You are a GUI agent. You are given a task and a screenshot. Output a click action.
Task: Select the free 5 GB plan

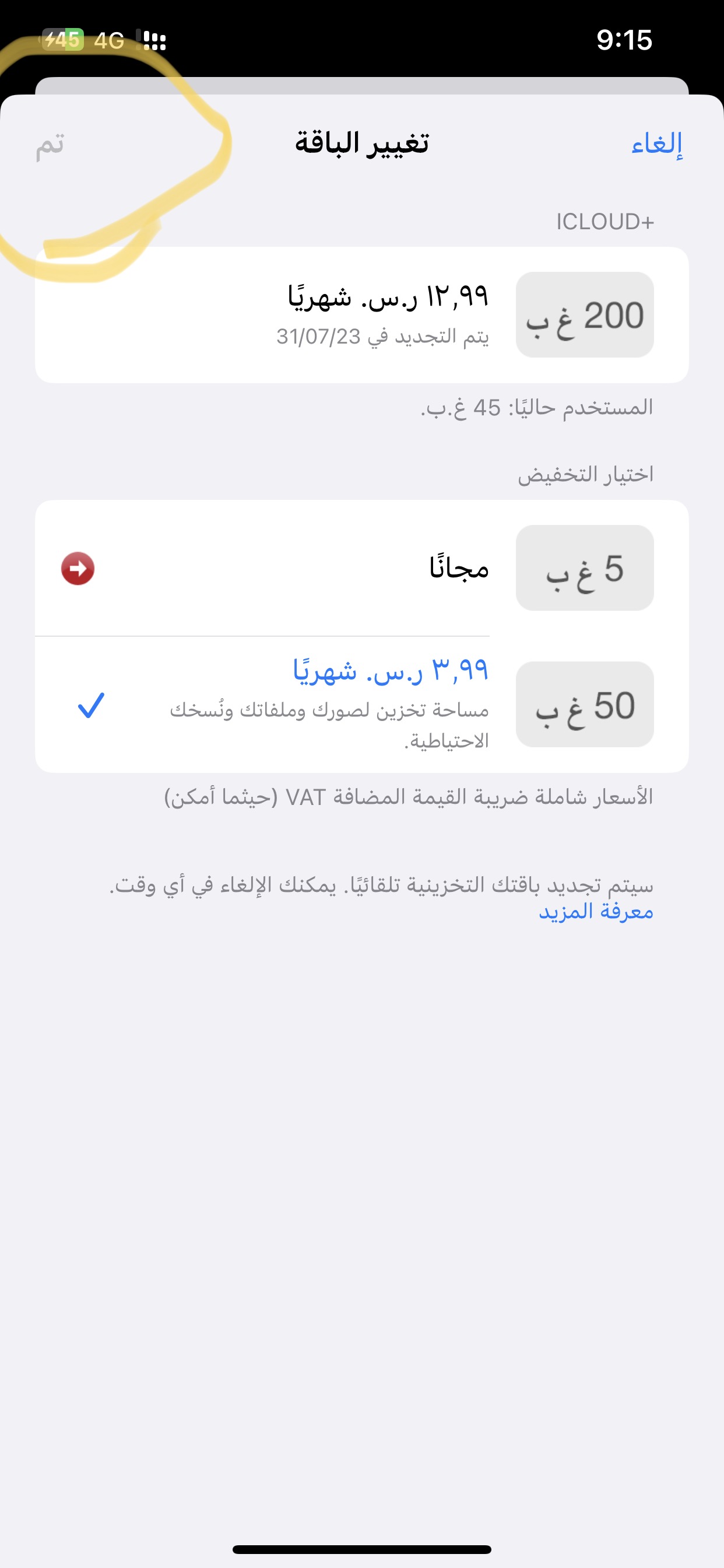(361, 568)
